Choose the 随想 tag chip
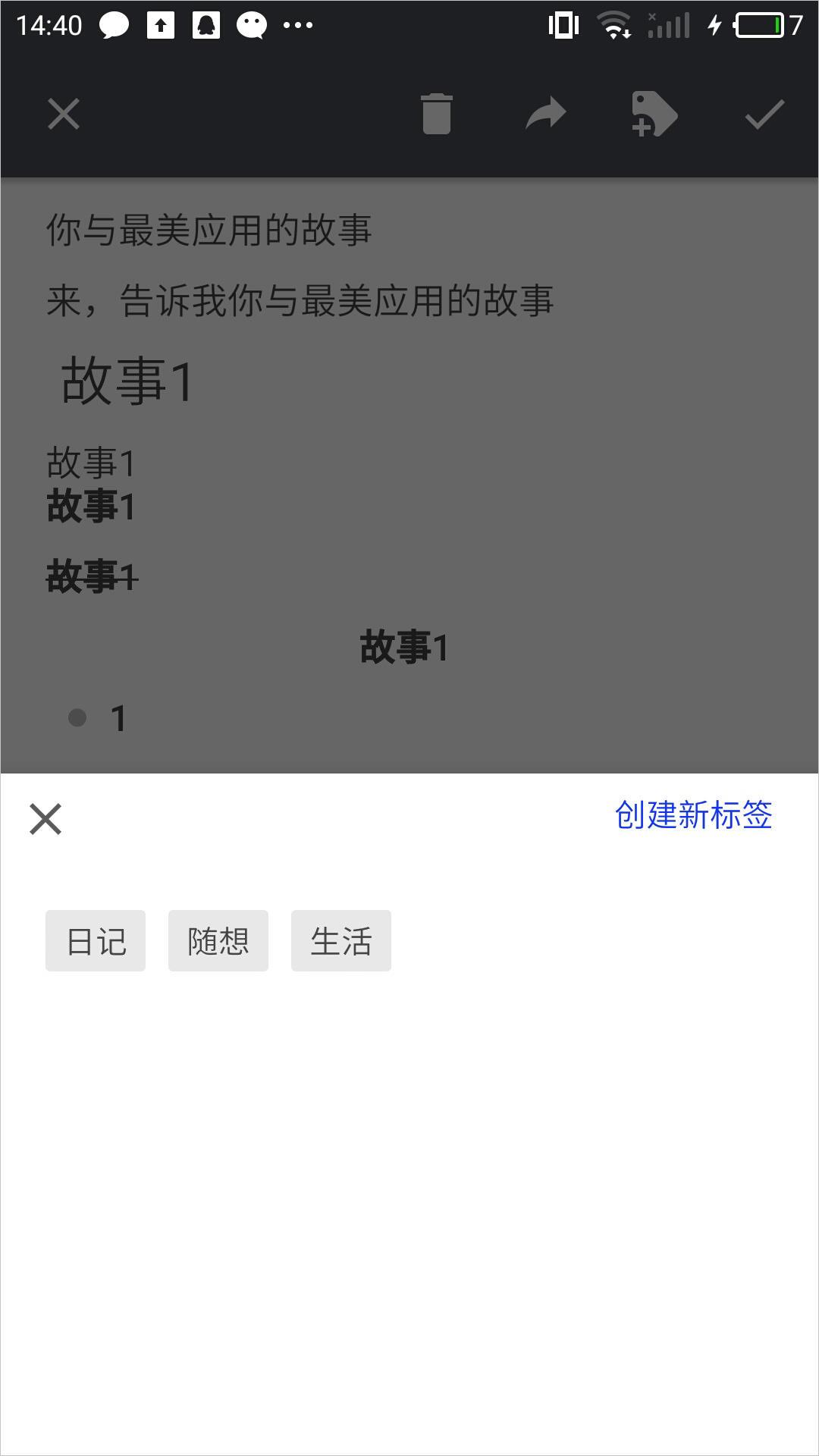The height and width of the screenshot is (1456, 819). pos(218,941)
